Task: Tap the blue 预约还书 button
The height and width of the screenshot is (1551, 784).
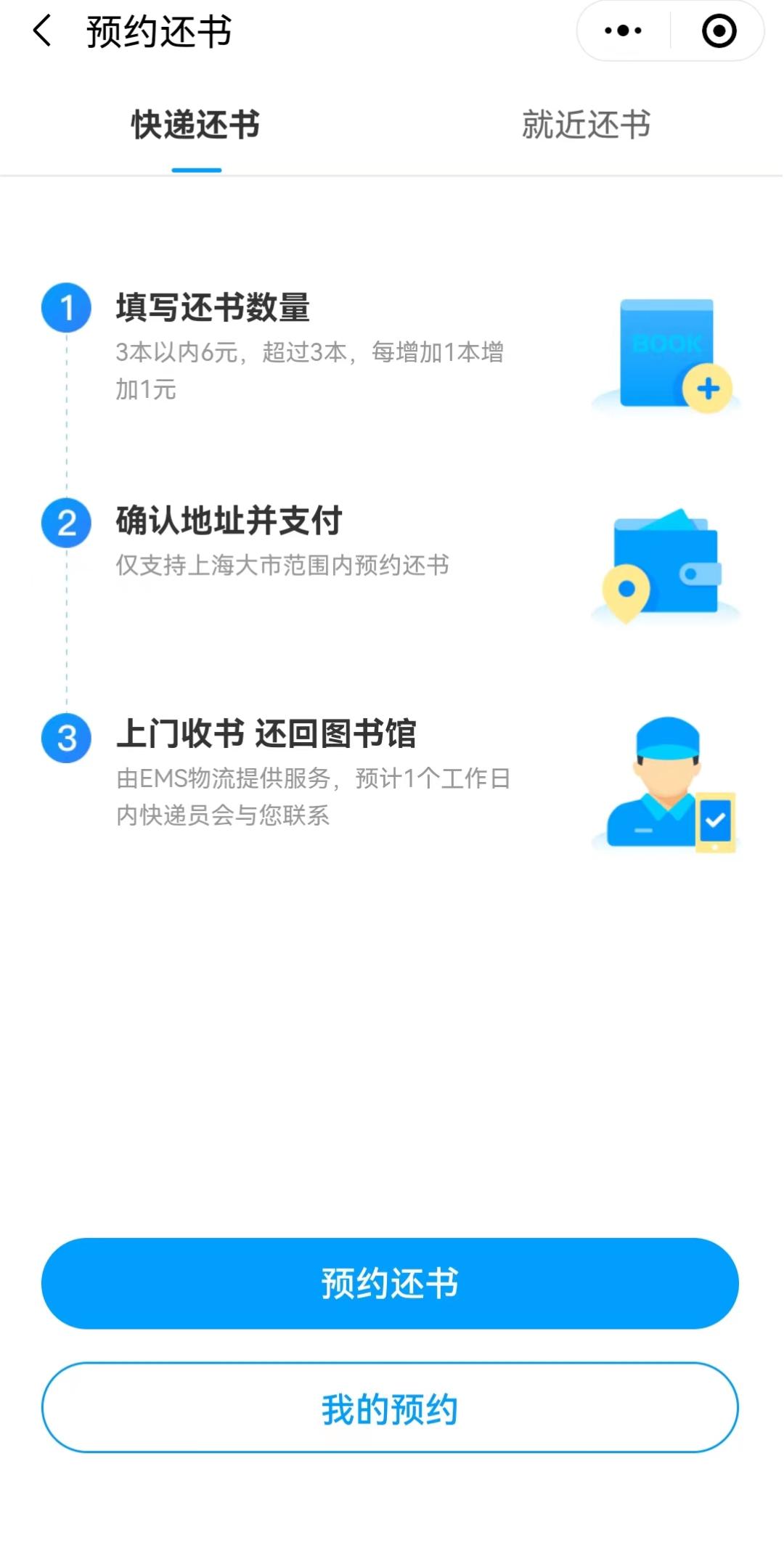Action: pyautogui.click(x=391, y=1284)
